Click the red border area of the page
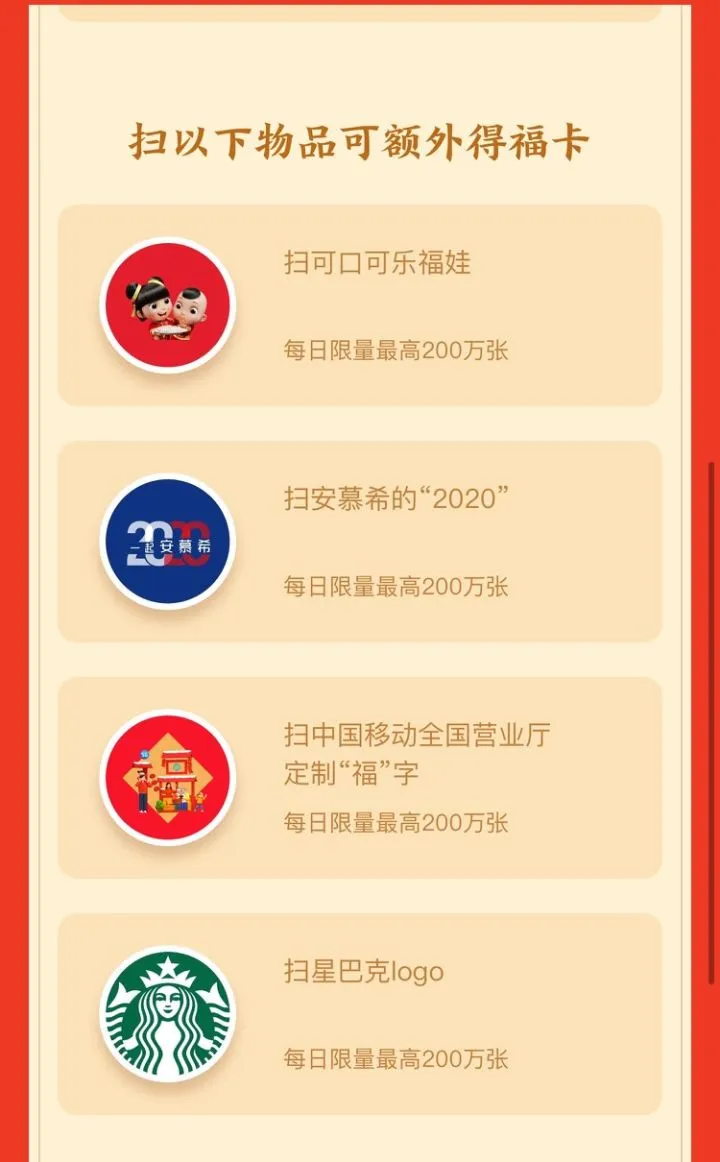720x1162 pixels. (x=15, y=580)
